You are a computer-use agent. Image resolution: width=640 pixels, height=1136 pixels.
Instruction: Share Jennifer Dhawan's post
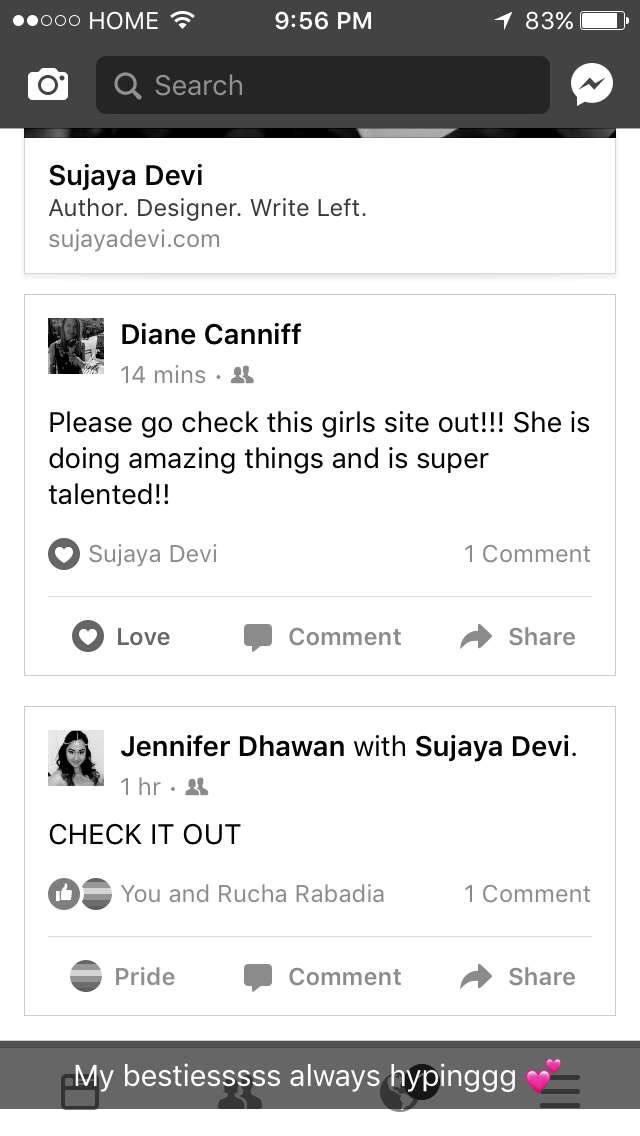(518, 977)
